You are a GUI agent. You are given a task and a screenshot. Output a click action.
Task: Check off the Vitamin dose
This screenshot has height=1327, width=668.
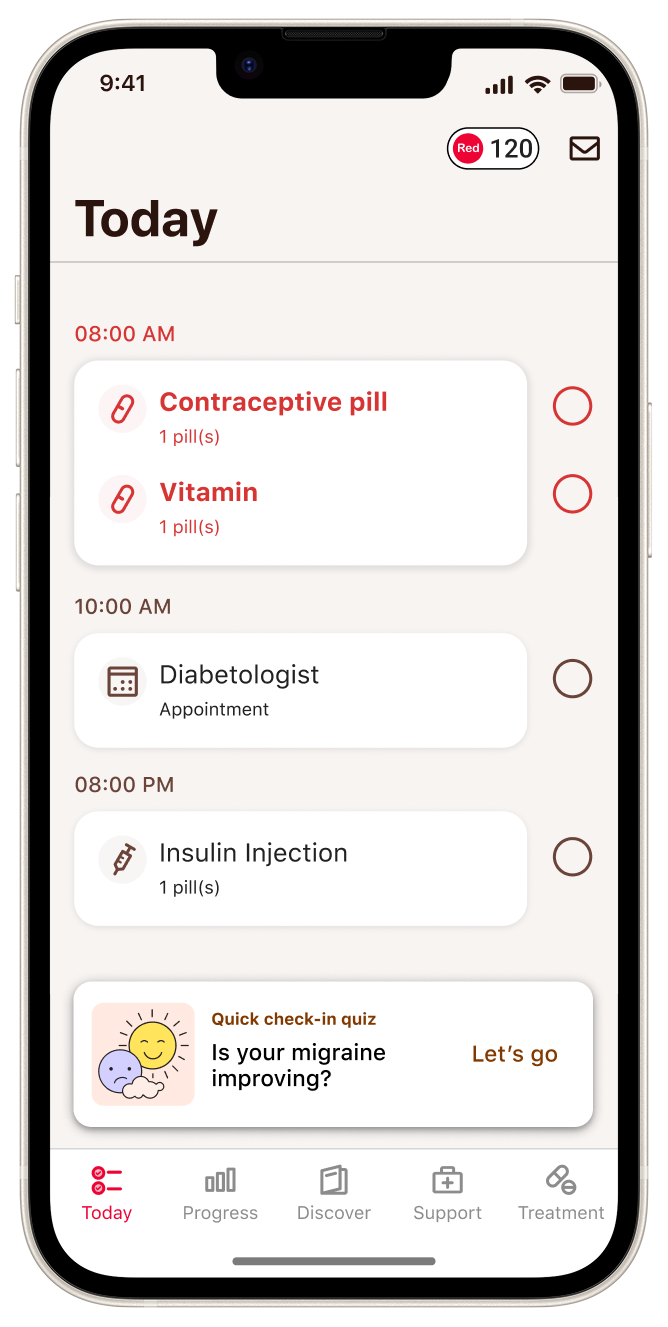click(572, 494)
